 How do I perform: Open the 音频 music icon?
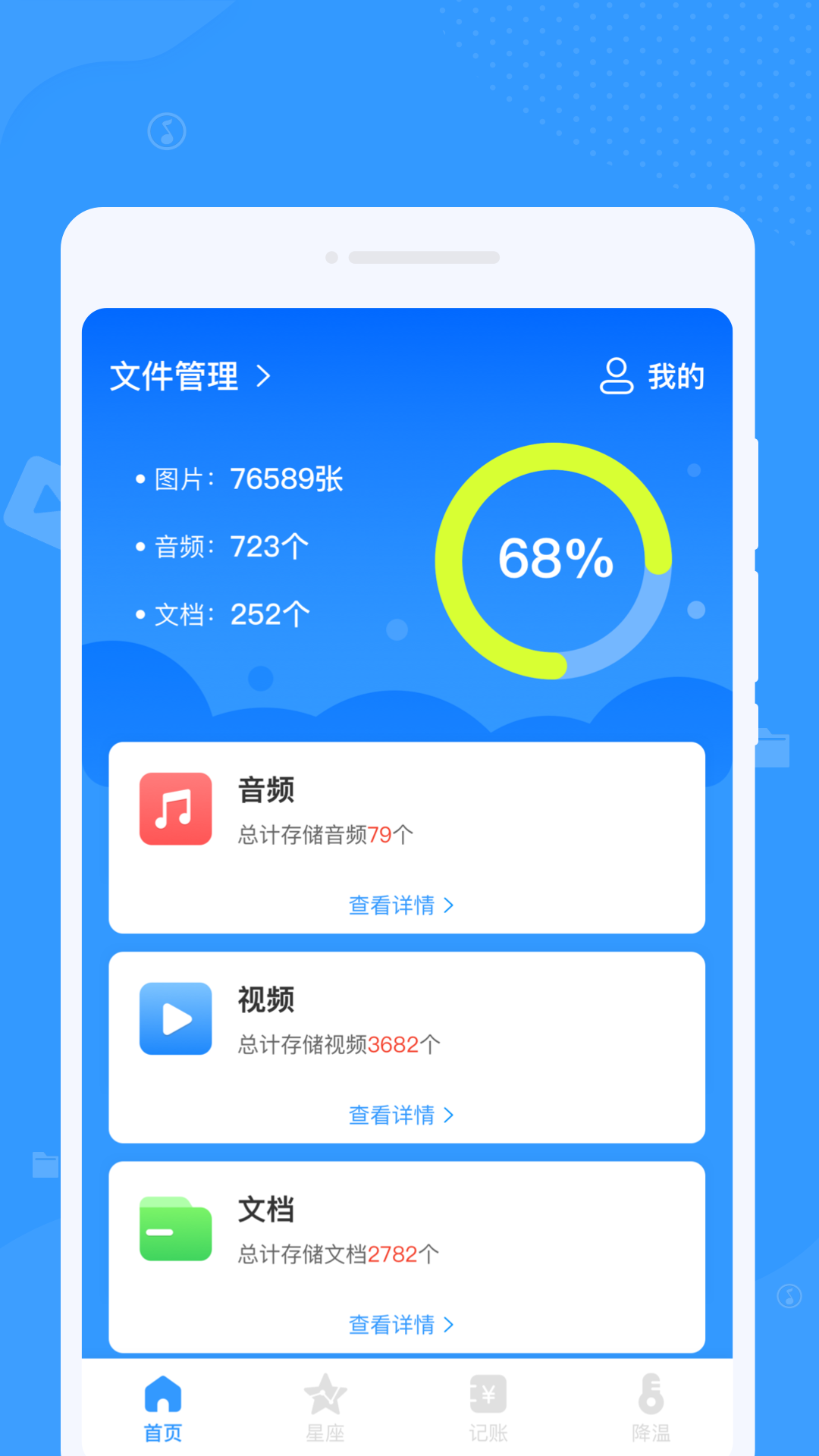tap(175, 808)
